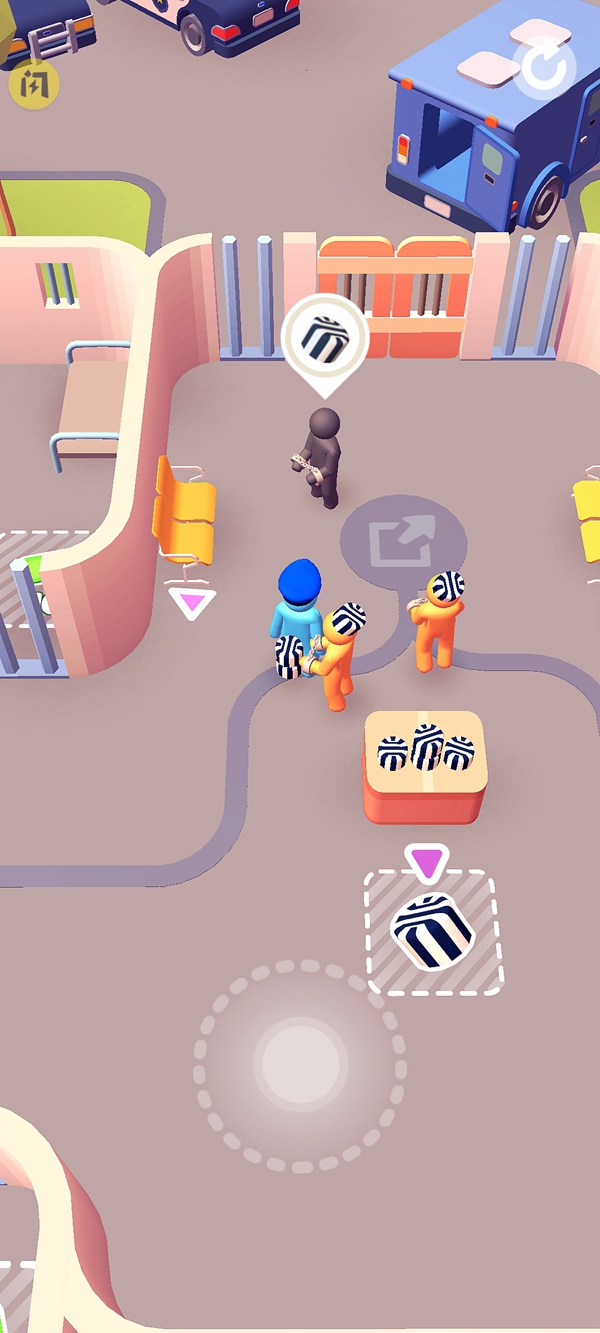The image size is (600, 1333).
Task: Tap the restart icon at the top right
Action: [546, 66]
